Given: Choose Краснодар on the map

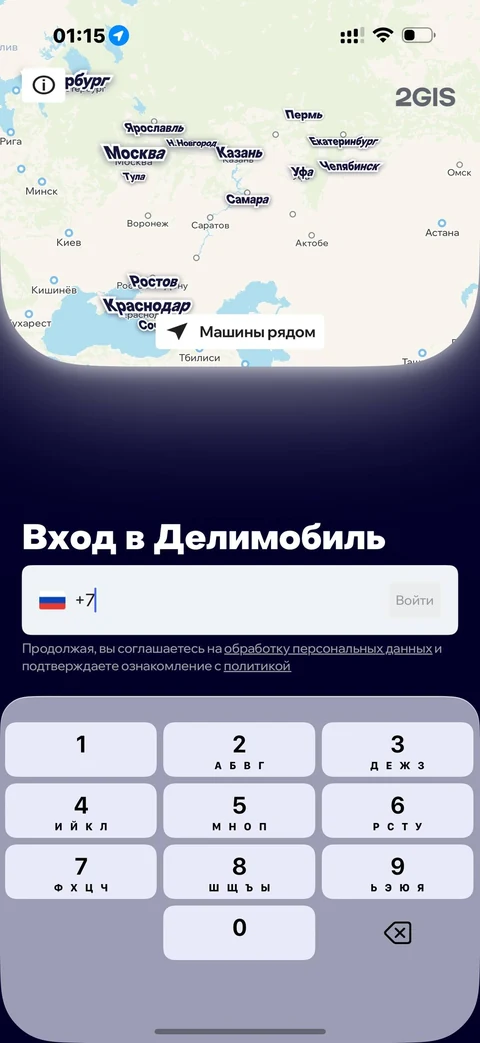Looking at the screenshot, I should 147,306.
